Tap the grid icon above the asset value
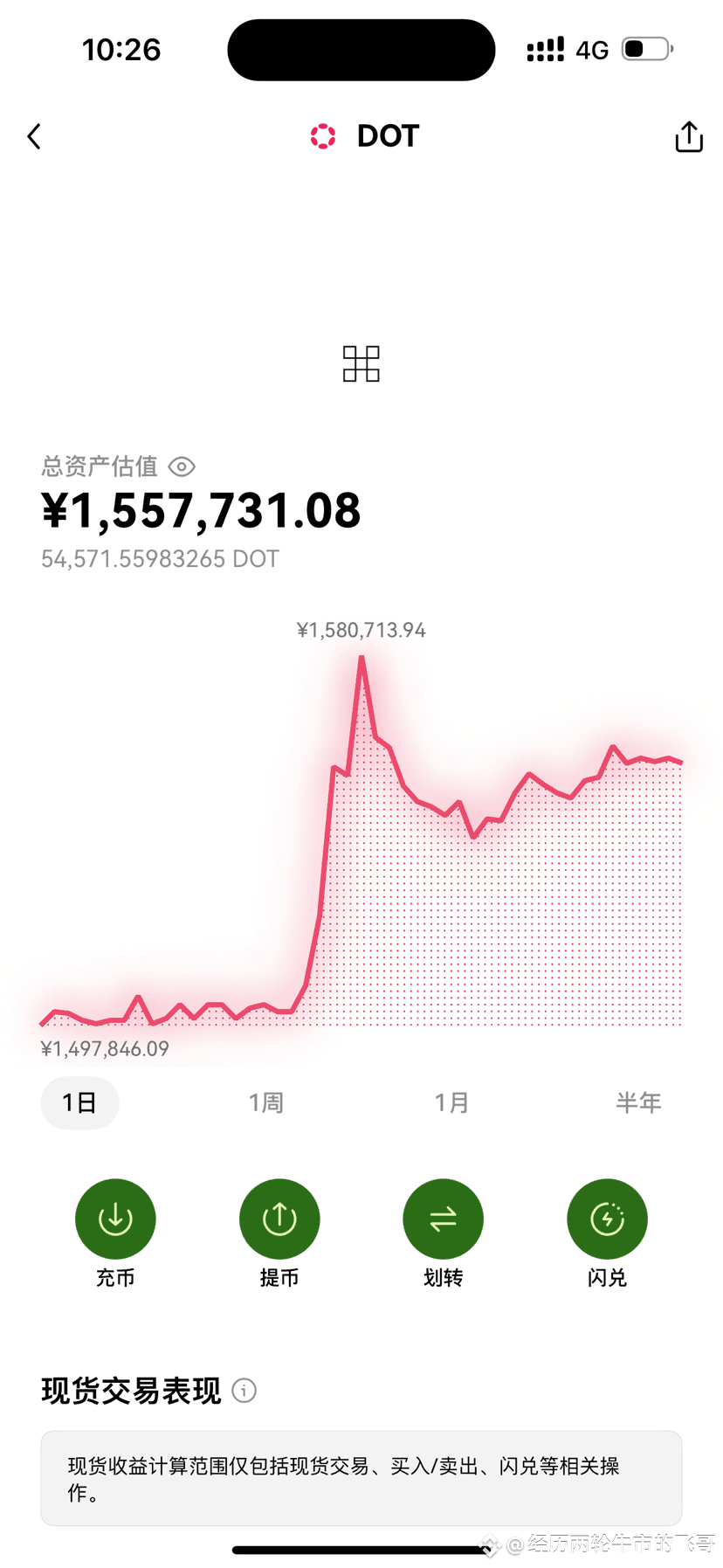Screen dimensions: 723x1568 click(x=361, y=364)
